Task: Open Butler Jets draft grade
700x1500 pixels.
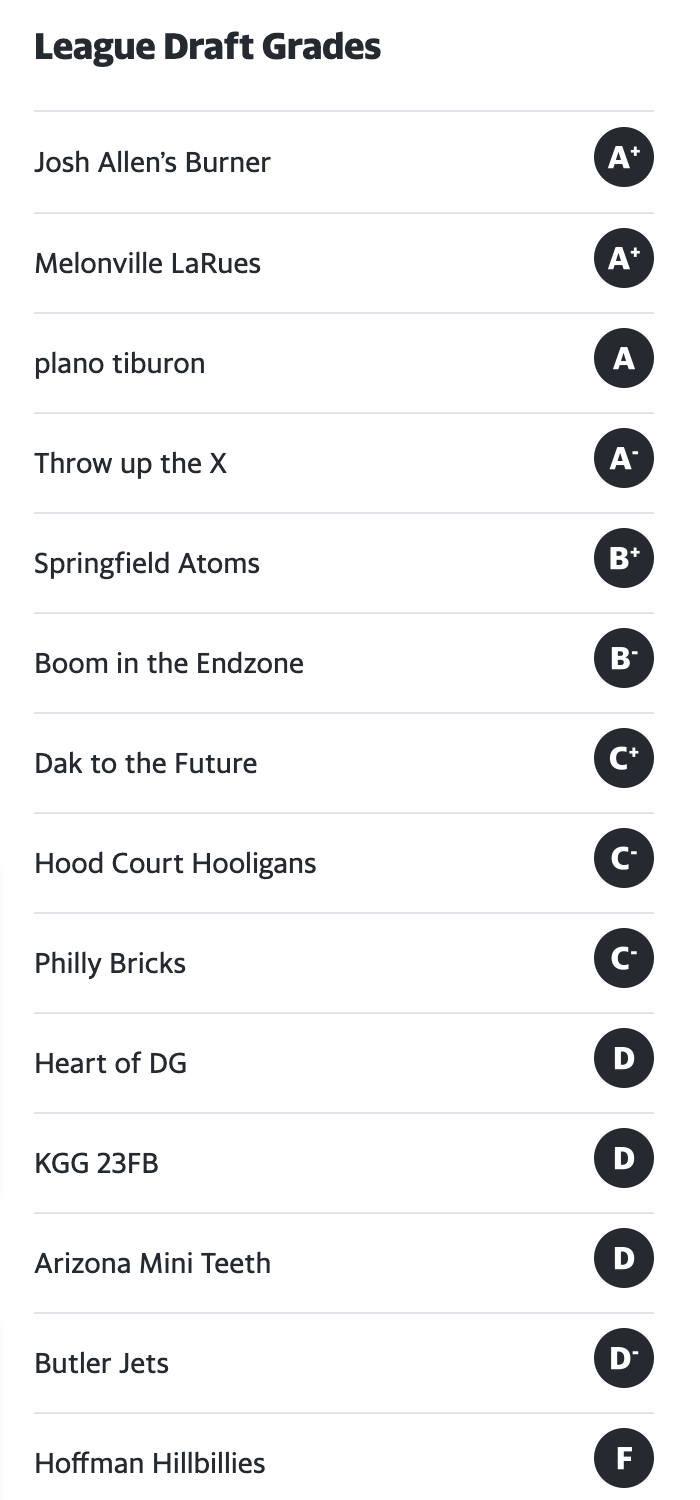Action: (343, 1363)
